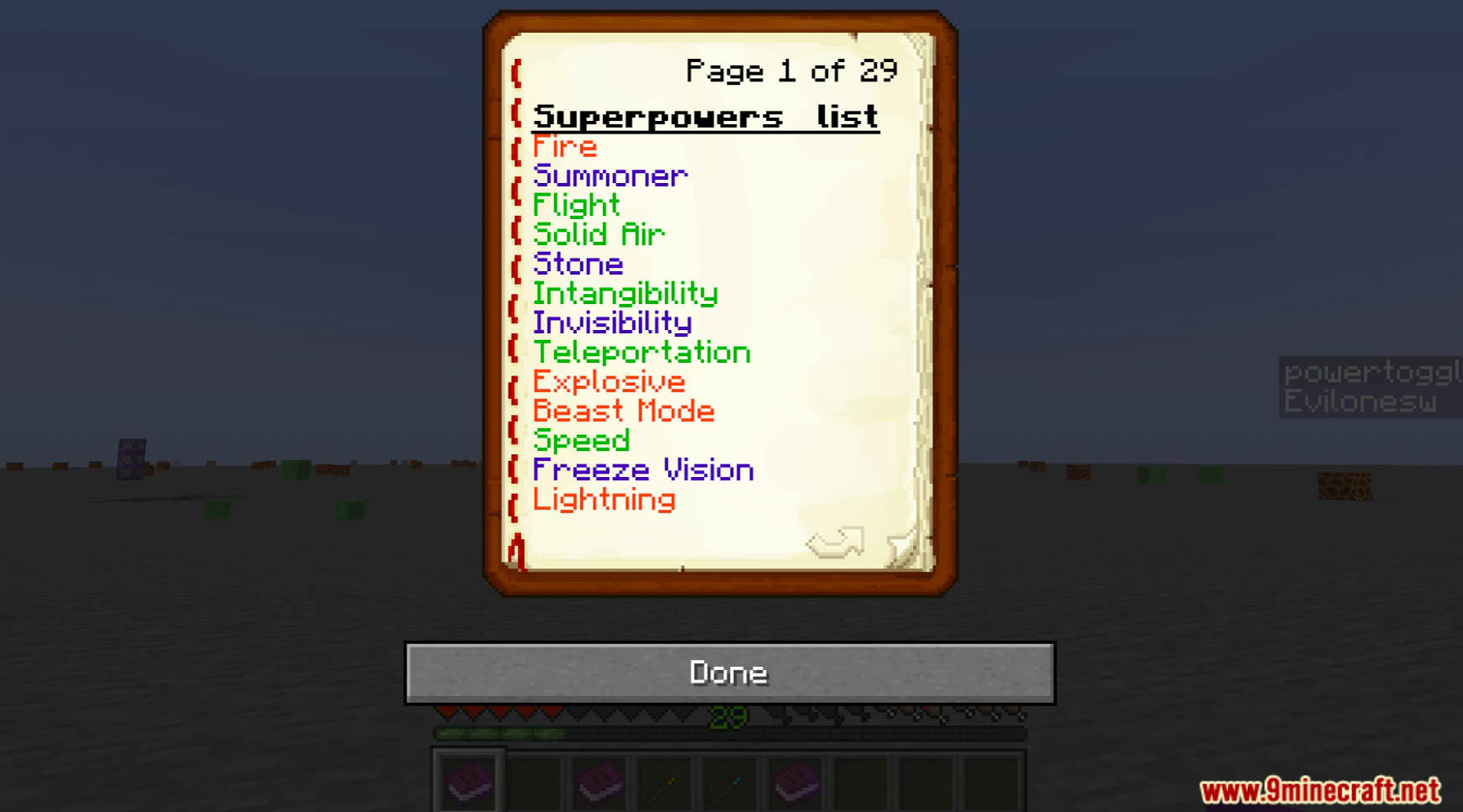Close the book with Done
This screenshot has height=812, width=1463.
click(x=729, y=673)
